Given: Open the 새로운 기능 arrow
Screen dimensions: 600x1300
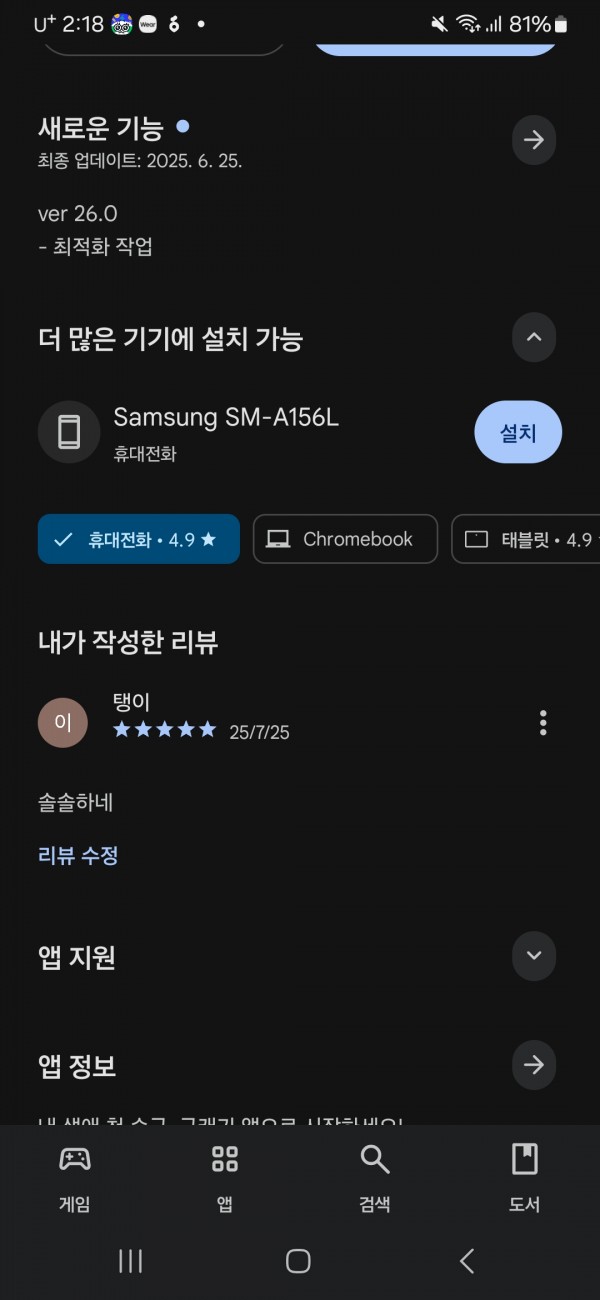Looking at the screenshot, I should coord(534,140).
